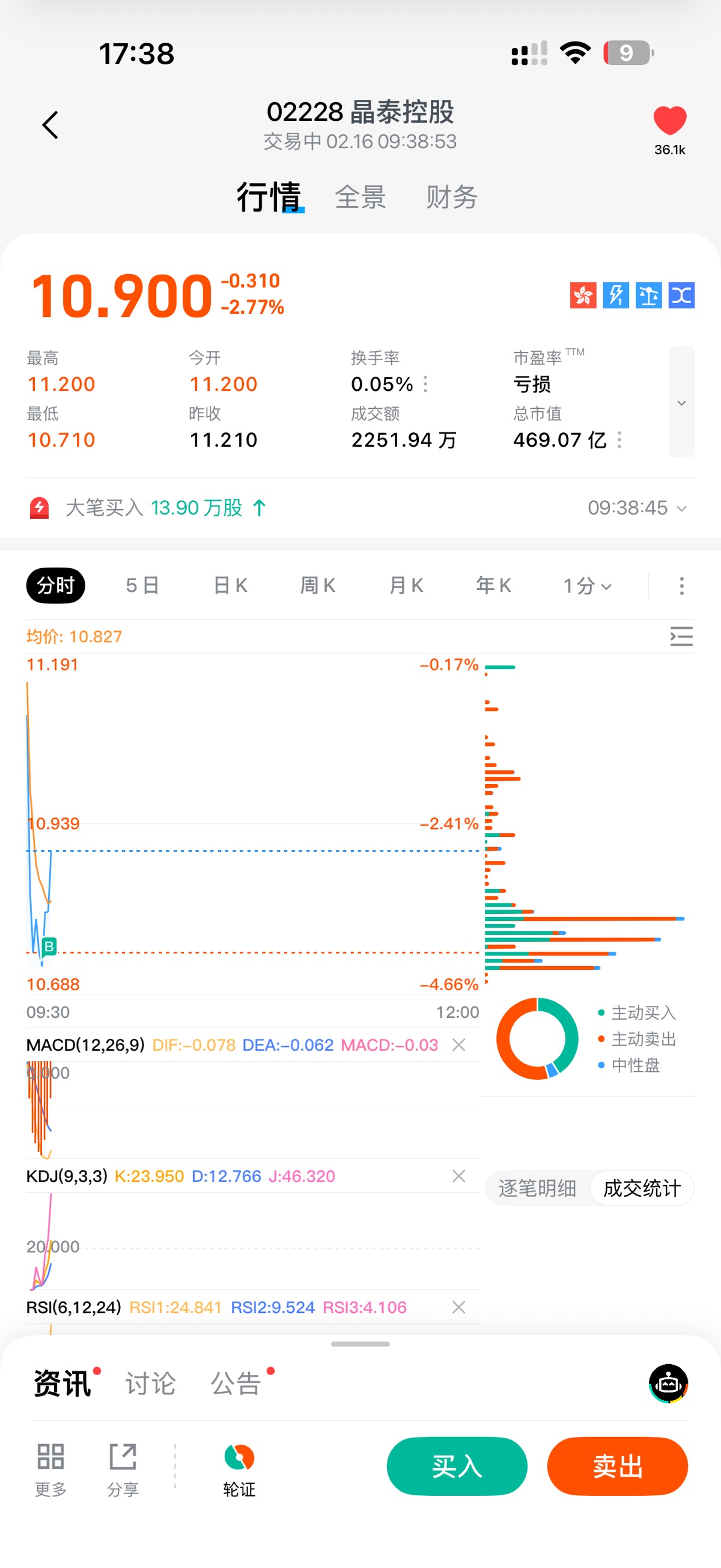Open the 财务 tab

click(x=451, y=197)
